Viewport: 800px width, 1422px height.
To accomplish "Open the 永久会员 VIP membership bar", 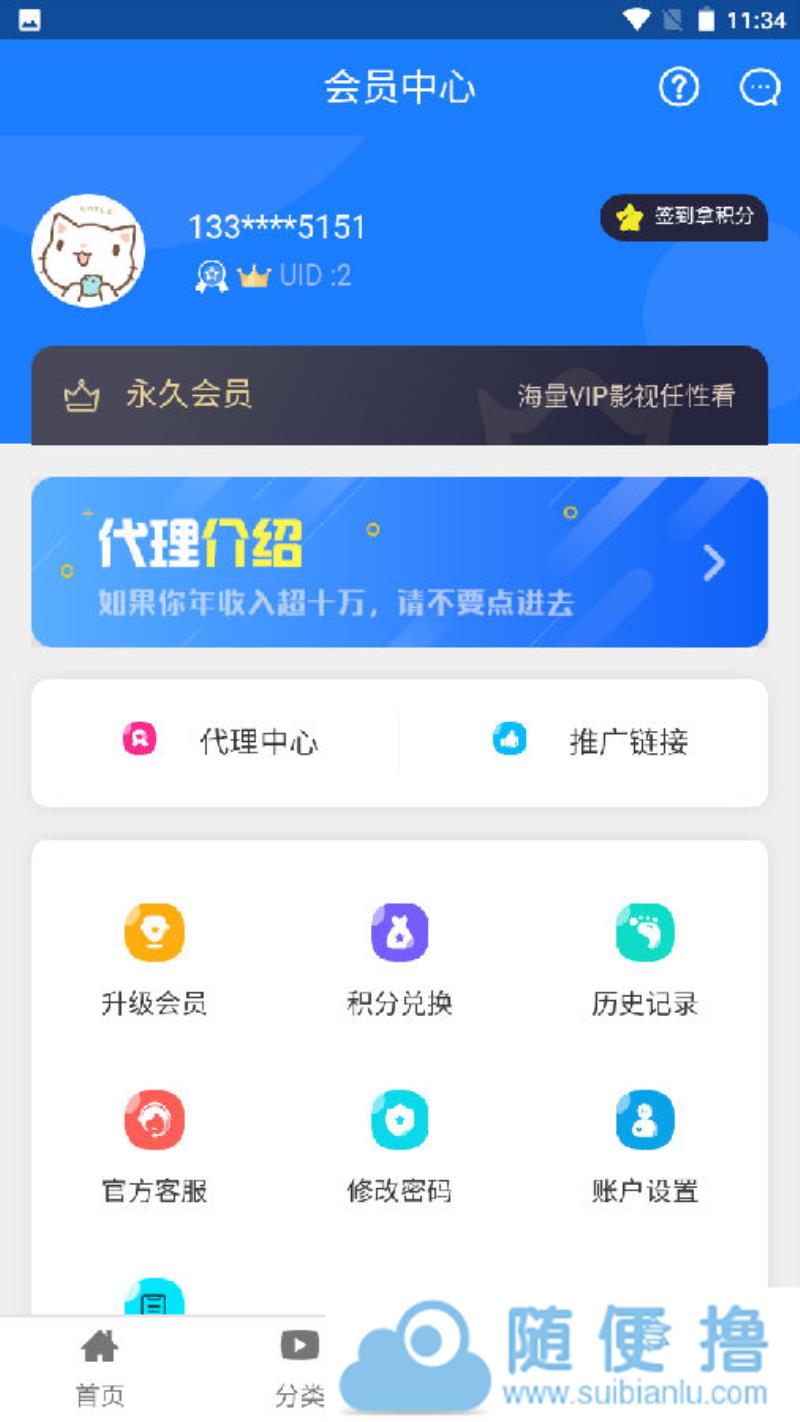I will point(399,395).
